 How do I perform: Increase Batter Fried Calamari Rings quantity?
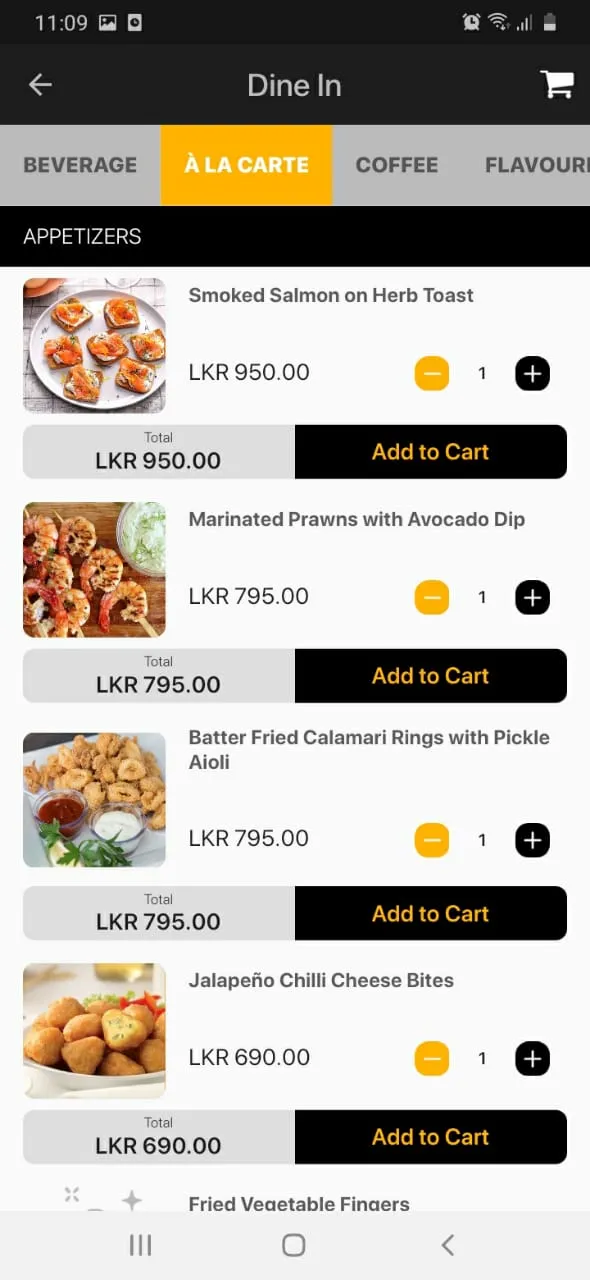click(x=532, y=840)
